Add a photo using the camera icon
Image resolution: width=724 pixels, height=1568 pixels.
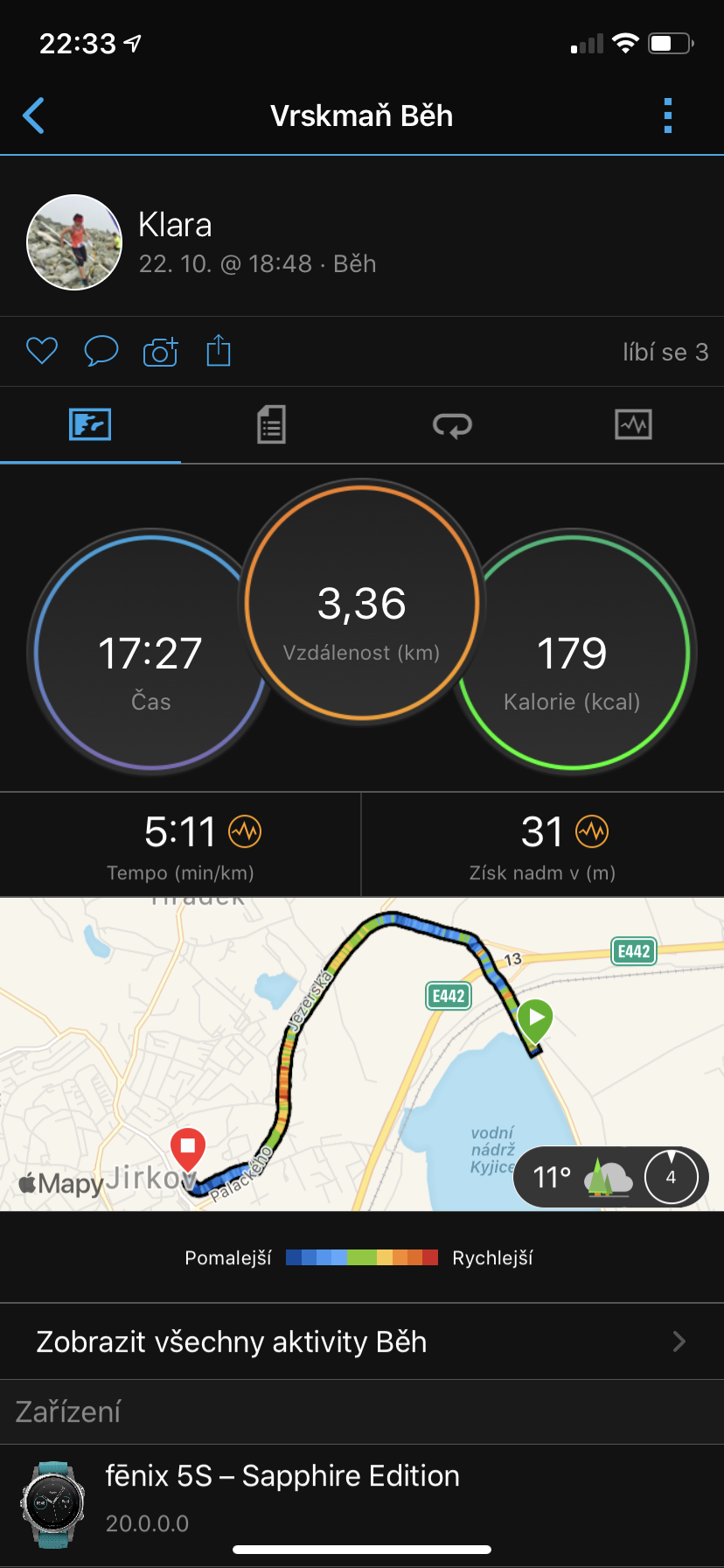161,352
